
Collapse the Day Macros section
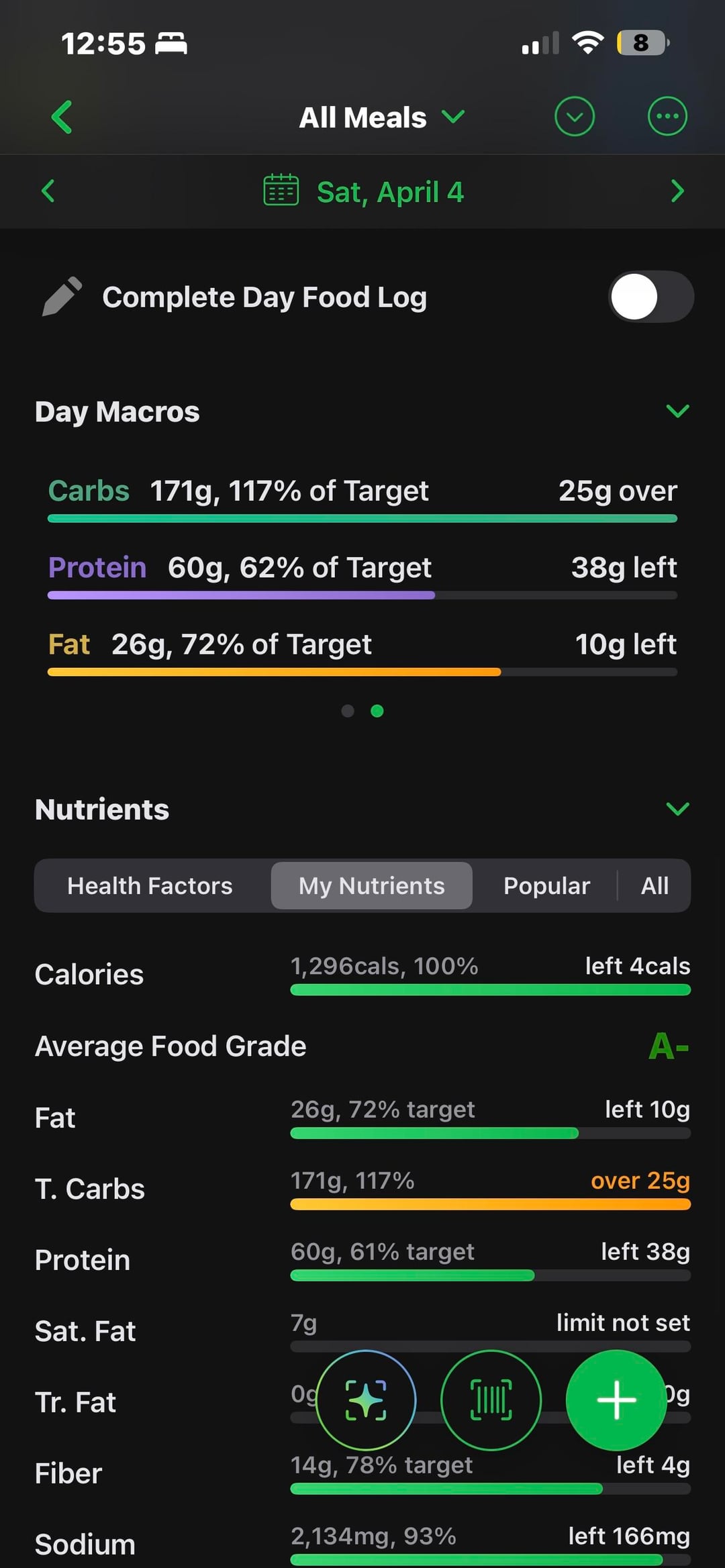coord(677,411)
